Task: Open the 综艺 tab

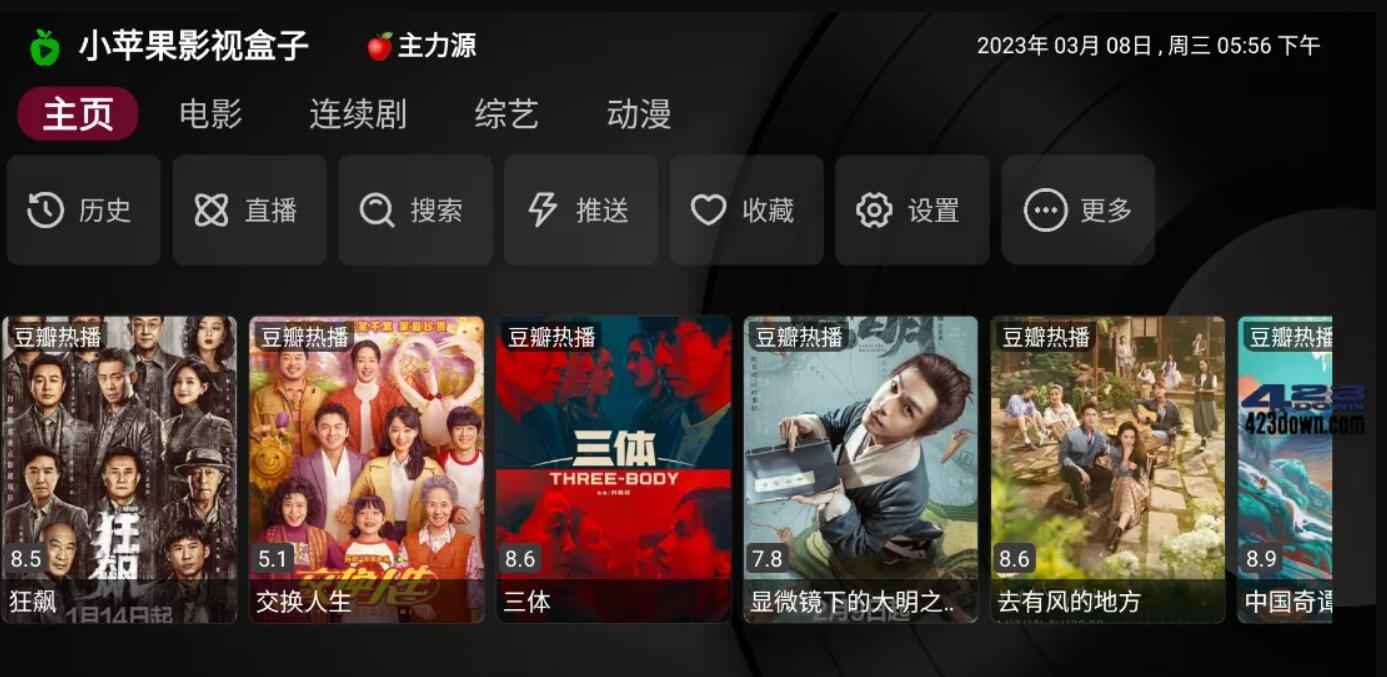Action: (506, 114)
